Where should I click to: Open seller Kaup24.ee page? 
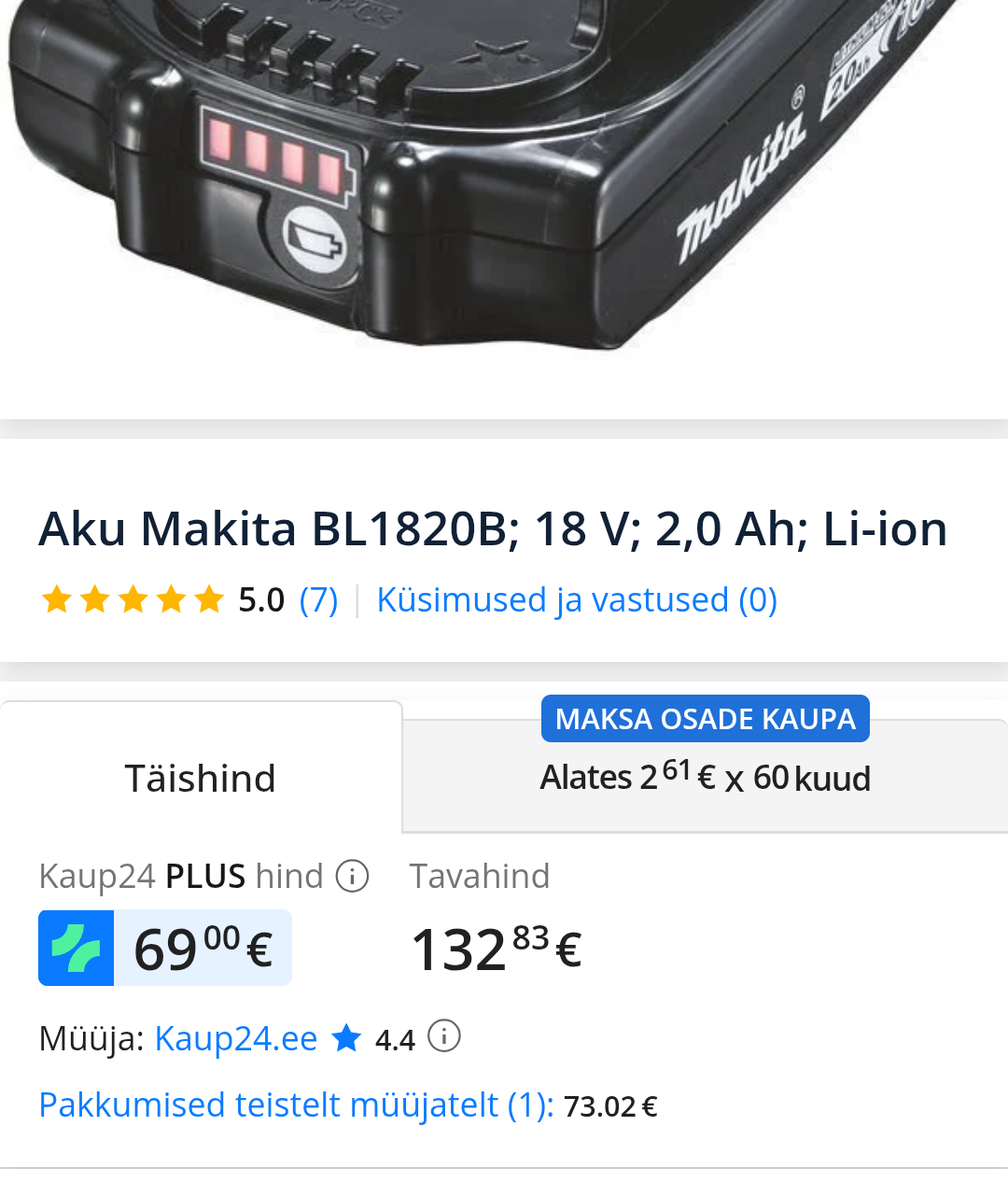coord(235,1038)
